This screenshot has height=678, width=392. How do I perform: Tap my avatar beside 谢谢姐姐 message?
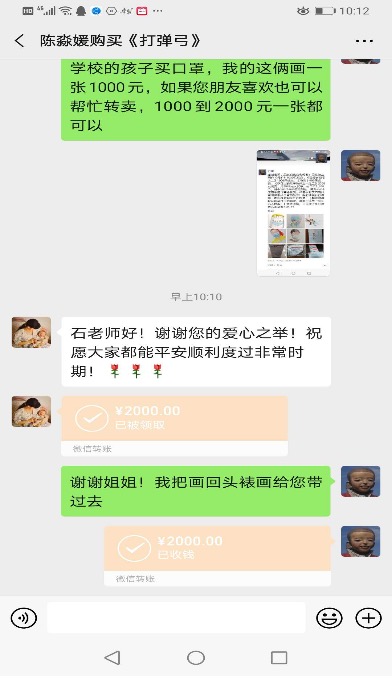click(x=360, y=481)
